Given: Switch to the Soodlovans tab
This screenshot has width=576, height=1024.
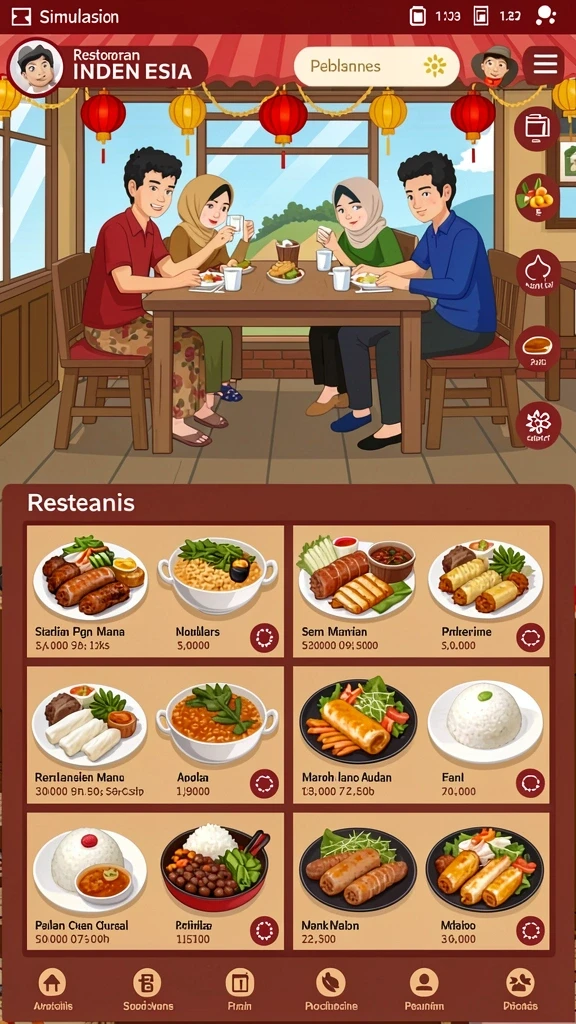Looking at the screenshot, I should tap(148, 989).
